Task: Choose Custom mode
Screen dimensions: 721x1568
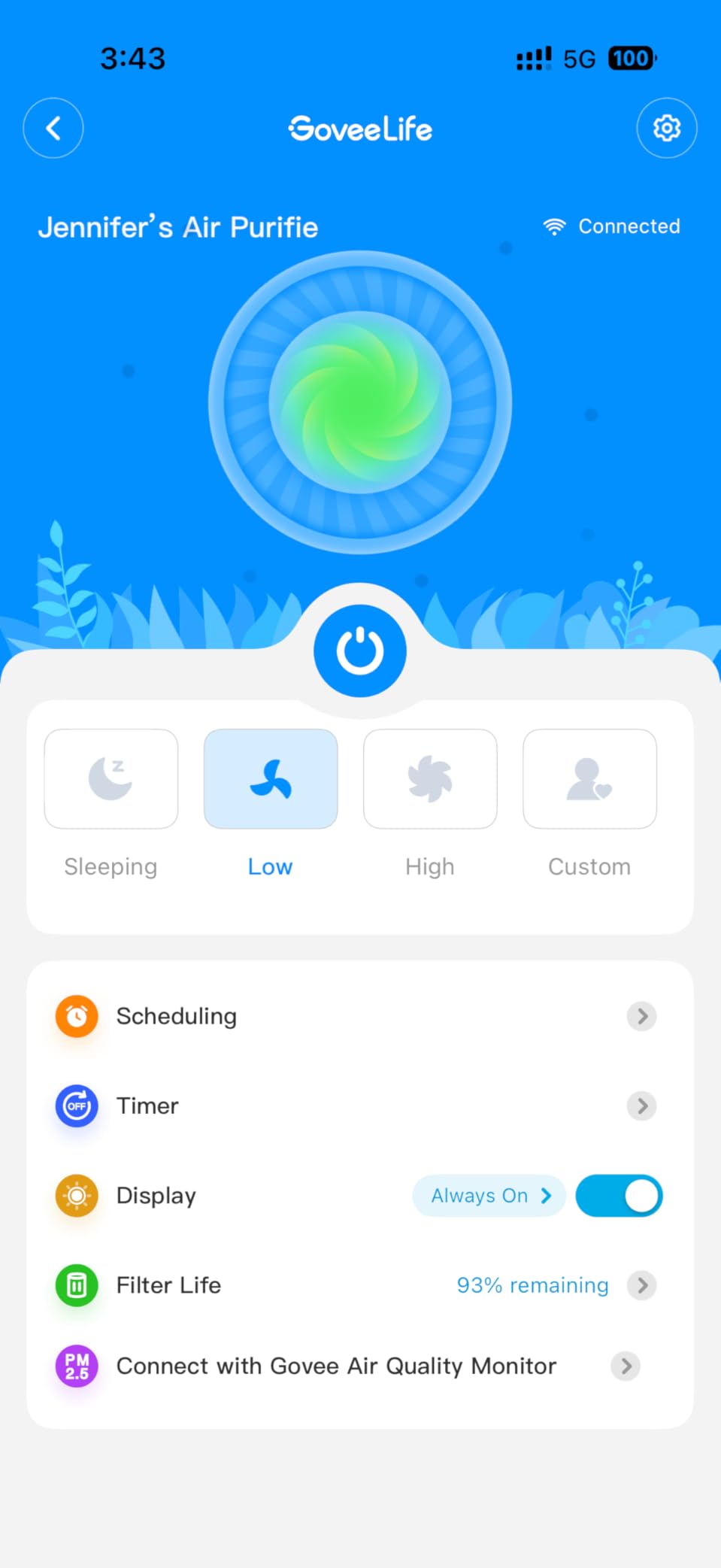Action: [589, 779]
